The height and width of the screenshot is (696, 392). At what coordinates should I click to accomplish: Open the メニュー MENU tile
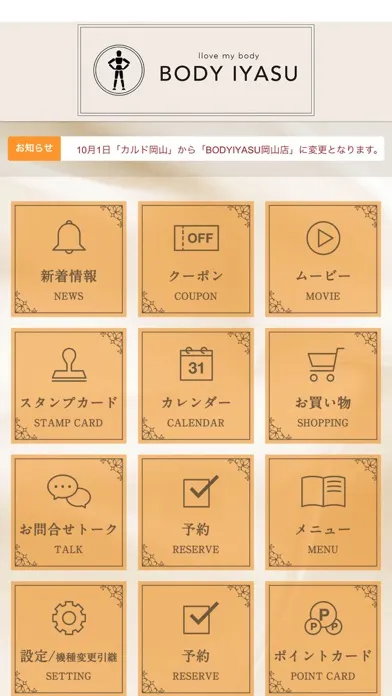(x=323, y=512)
